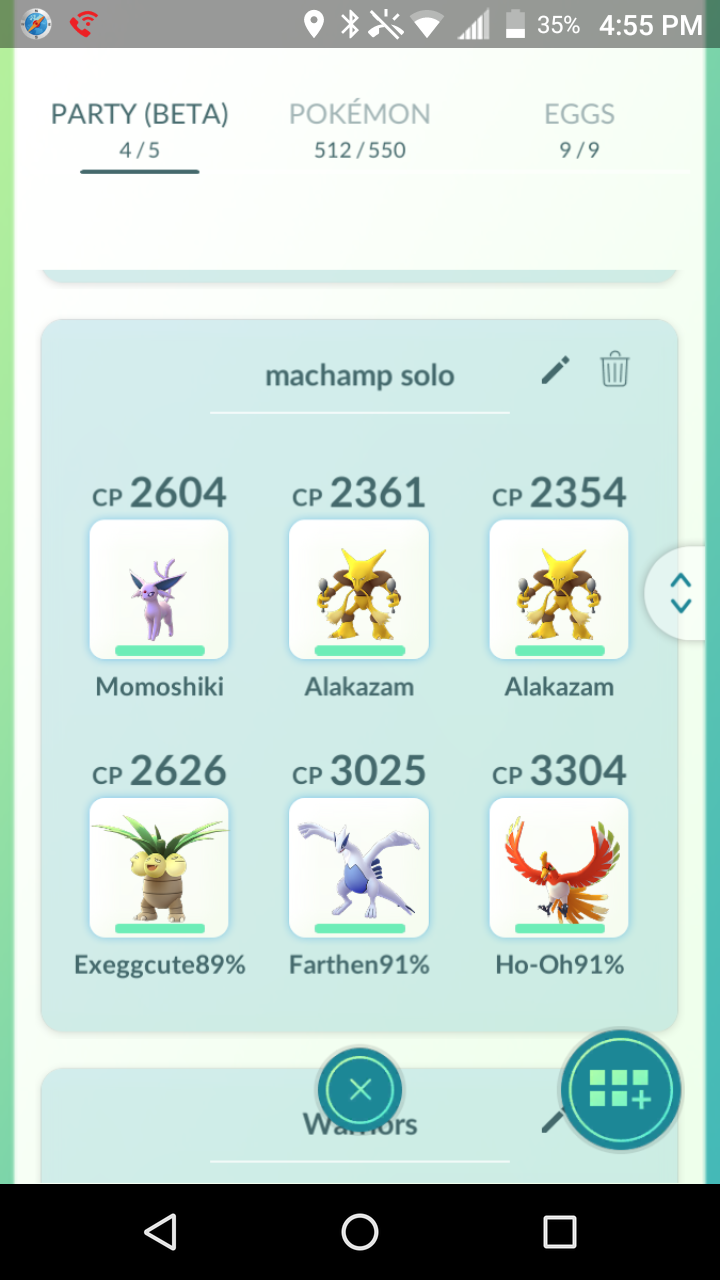
Task: Close the party screen
Action: pos(360,1090)
